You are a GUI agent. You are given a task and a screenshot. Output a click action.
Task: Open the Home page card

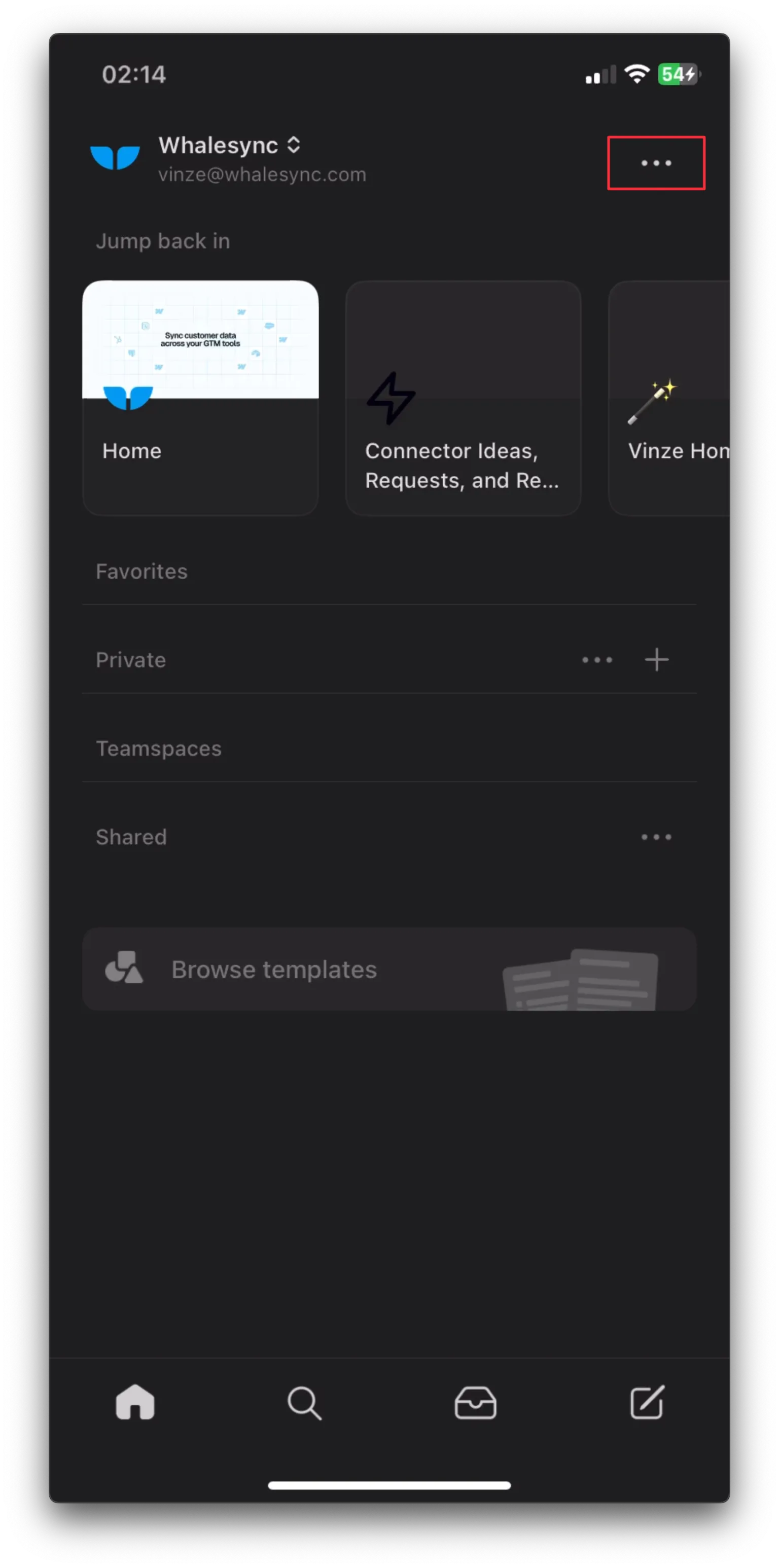point(200,398)
